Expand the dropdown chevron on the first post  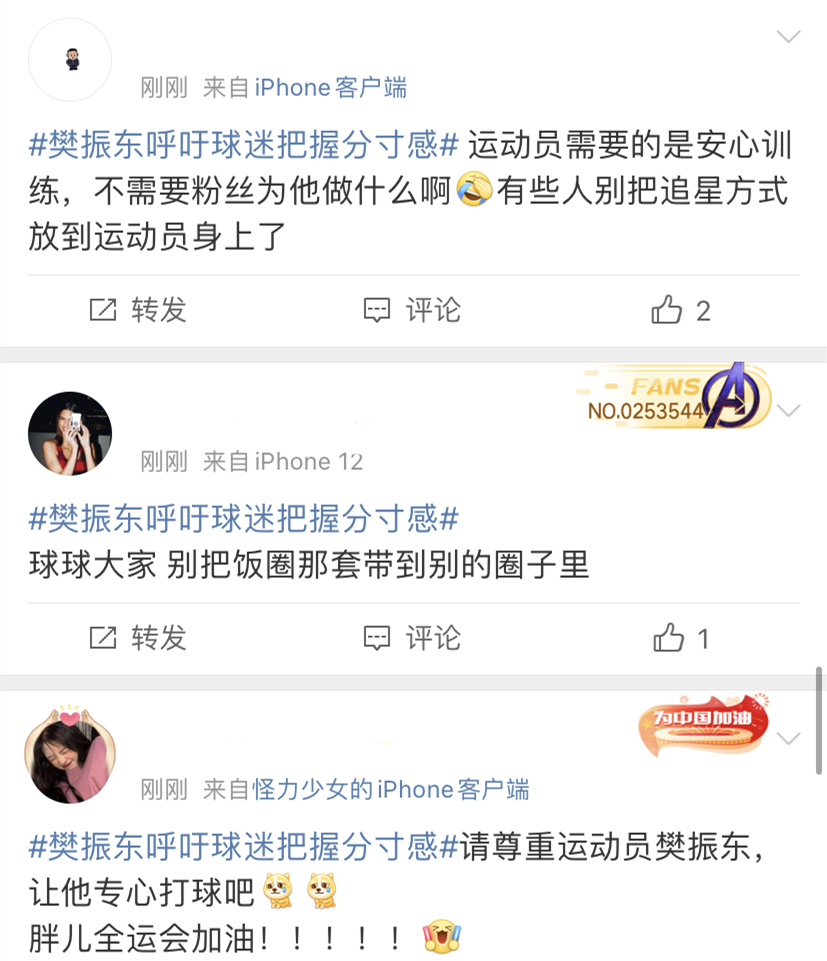point(789,37)
